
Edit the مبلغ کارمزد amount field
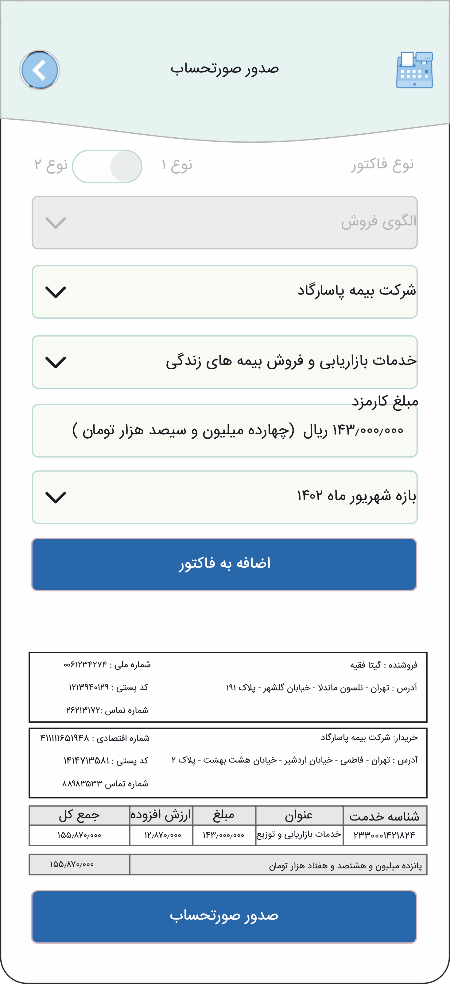click(x=225, y=430)
